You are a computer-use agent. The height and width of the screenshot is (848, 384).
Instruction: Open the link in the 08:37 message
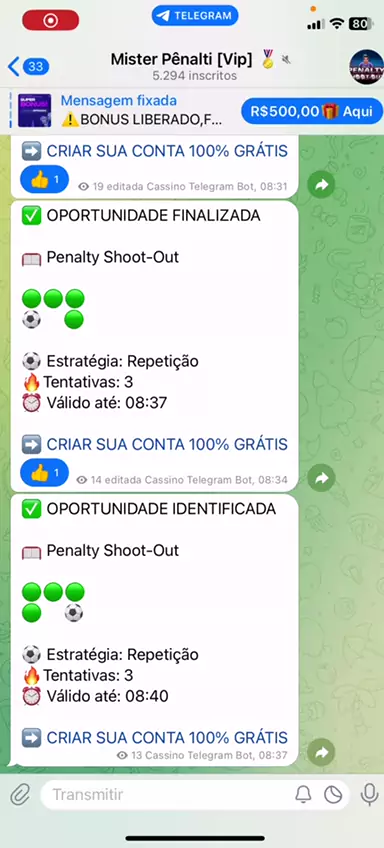[x=167, y=738]
